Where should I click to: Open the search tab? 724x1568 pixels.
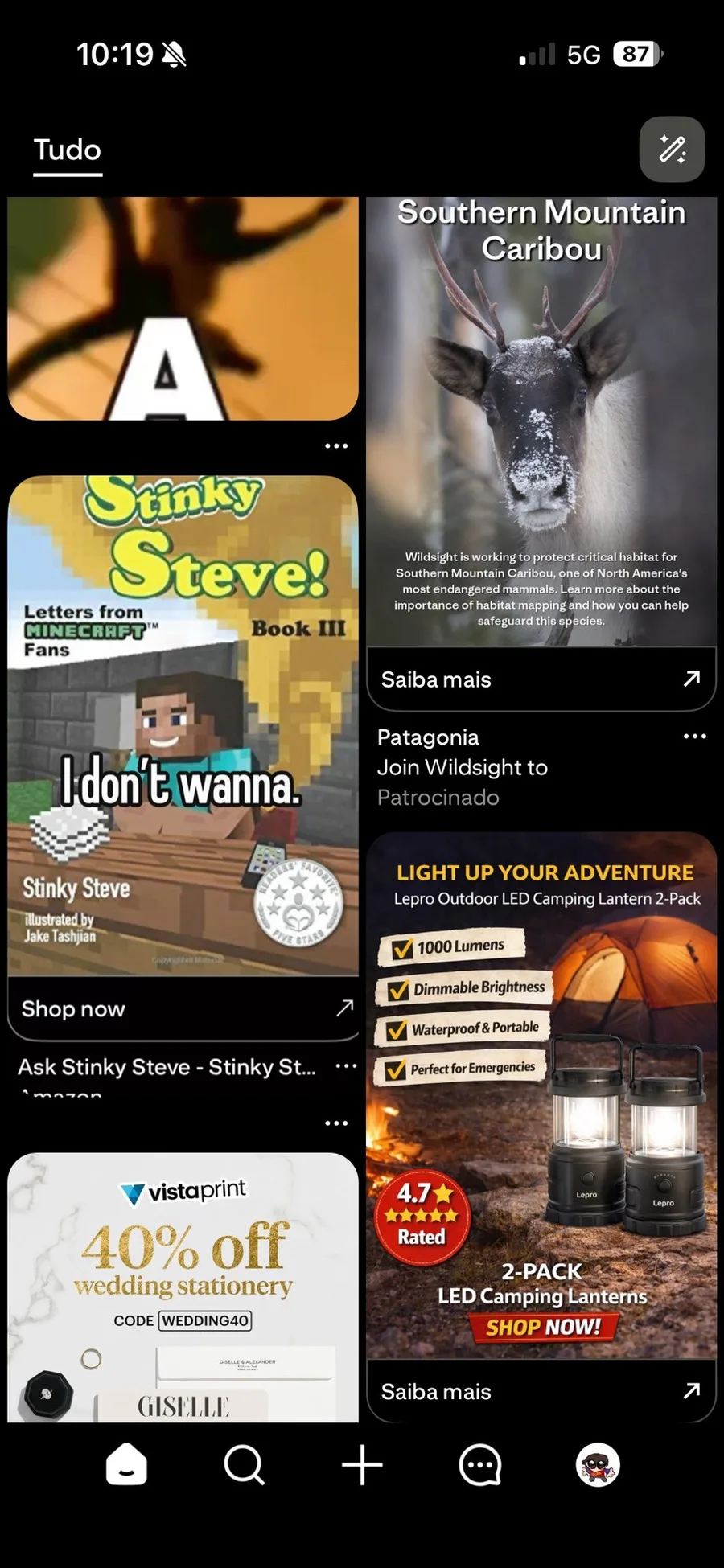click(244, 1465)
